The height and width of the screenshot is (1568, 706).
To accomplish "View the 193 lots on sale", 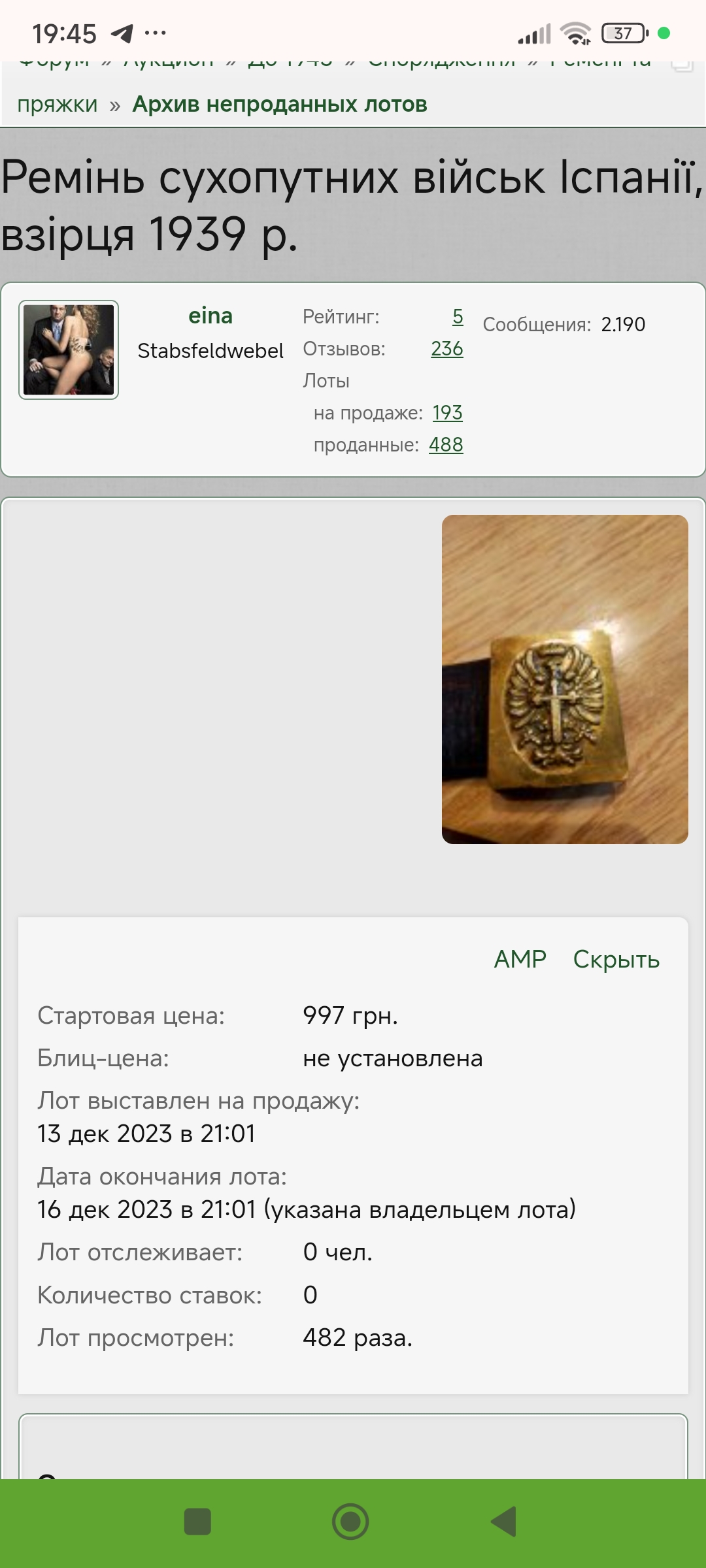I will pyautogui.click(x=447, y=412).
